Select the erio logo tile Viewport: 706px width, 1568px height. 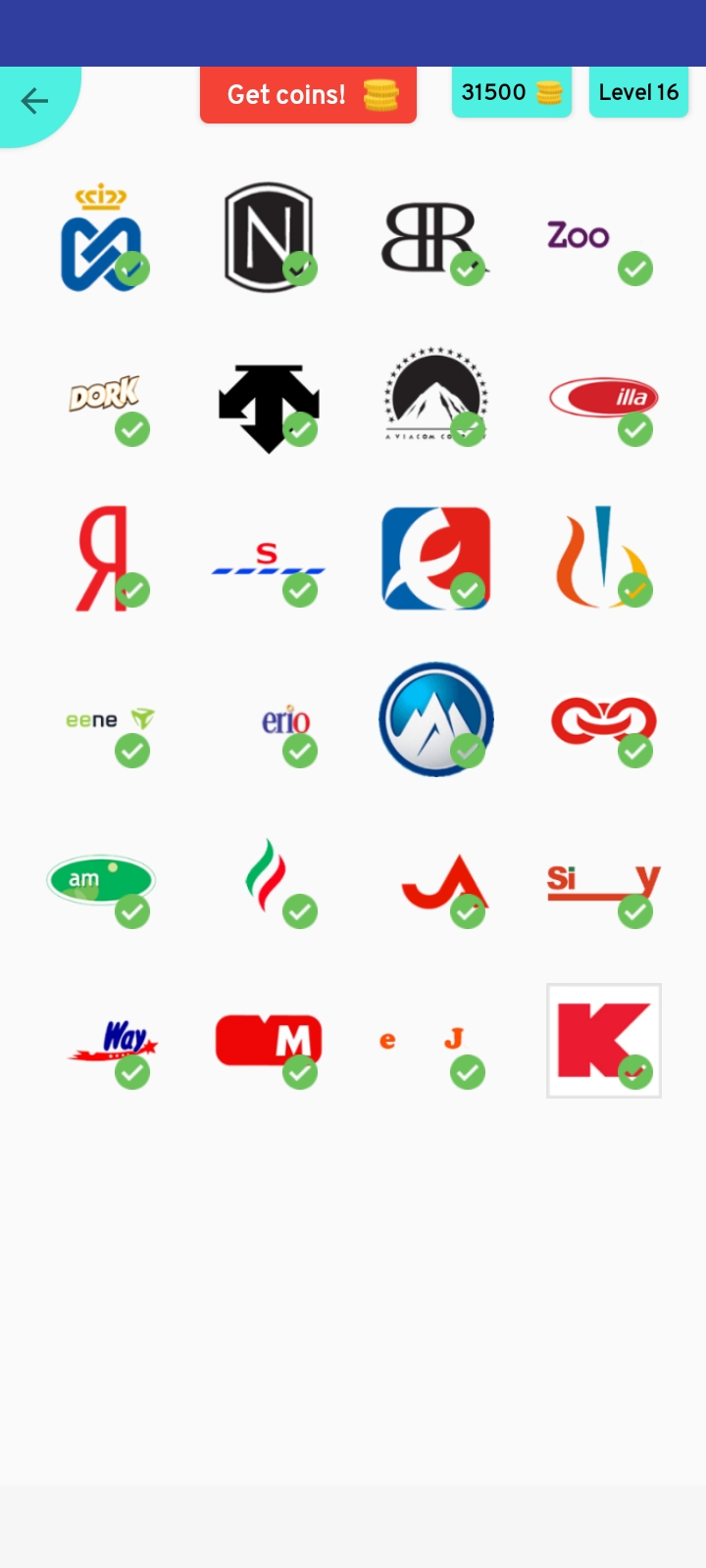coord(284,722)
